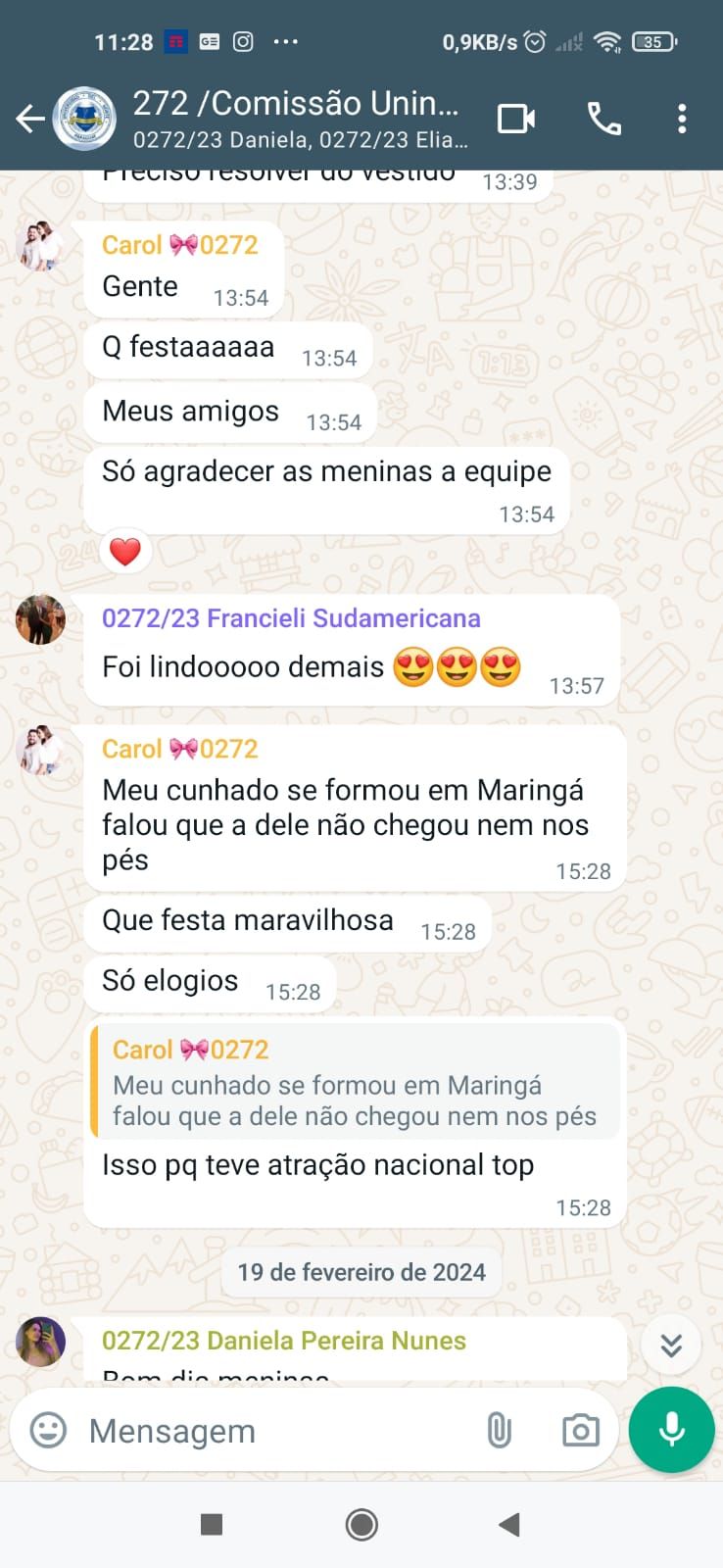Jump to the latest messages
Image resolution: width=723 pixels, height=1568 pixels.
pos(671,1345)
